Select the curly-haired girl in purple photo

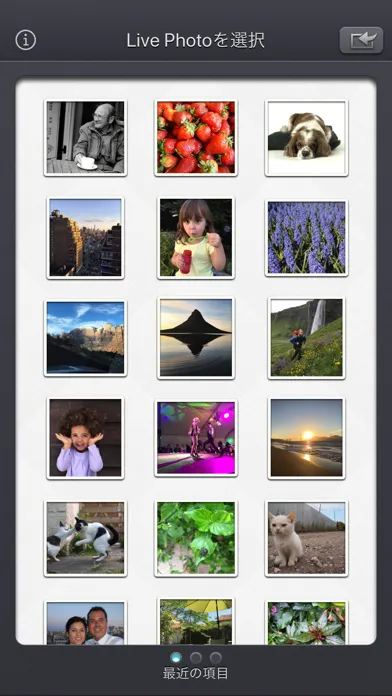click(x=85, y=438)
